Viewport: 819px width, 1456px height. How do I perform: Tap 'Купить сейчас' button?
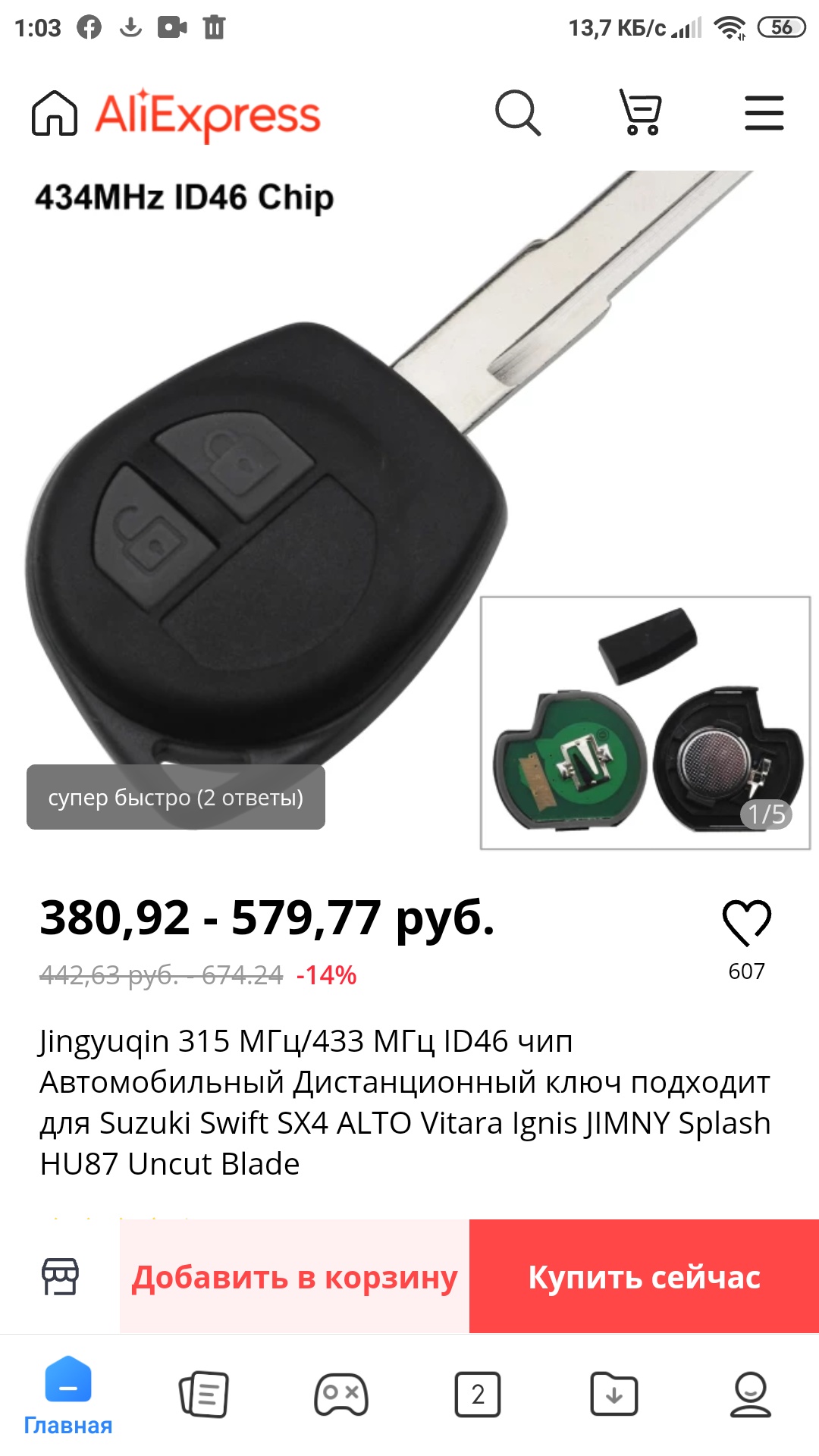[644, 1277]
